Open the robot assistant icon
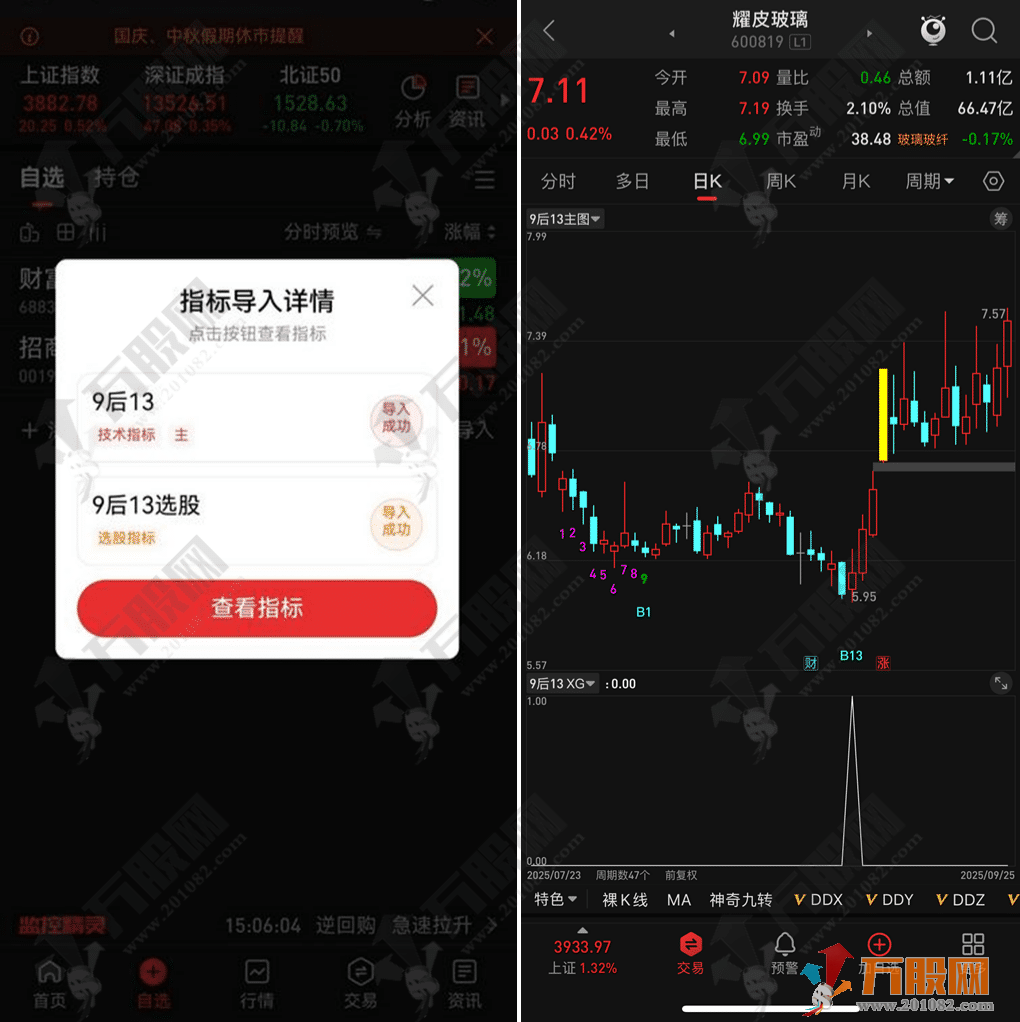 pyautogui.click(x=933, y=31)
